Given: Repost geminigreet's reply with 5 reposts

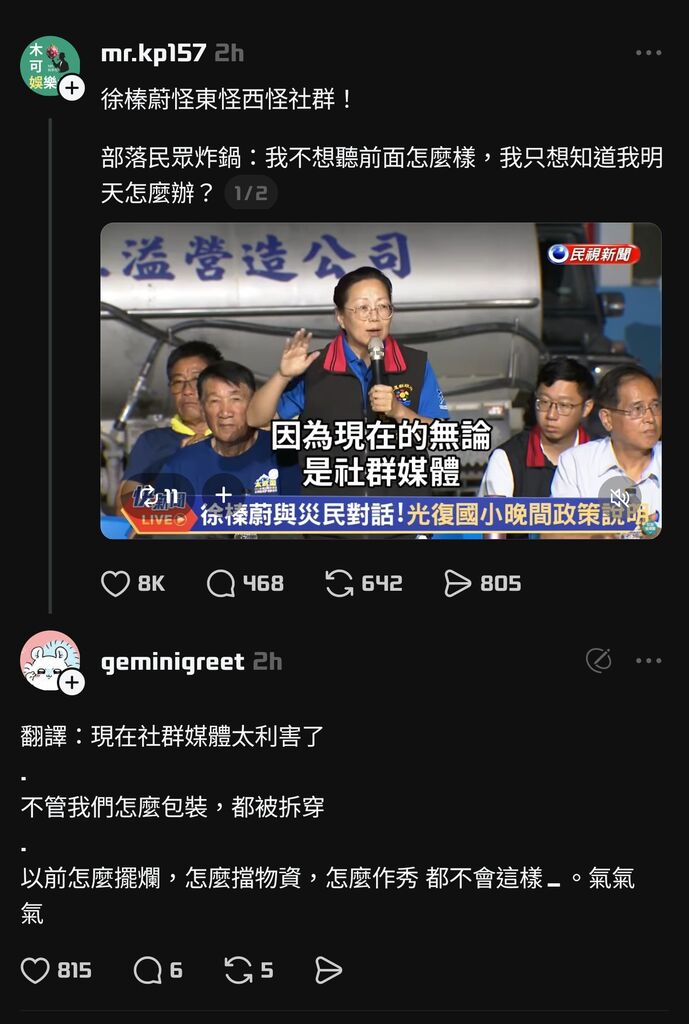Looking at the screenshot, I should tap(238, 970).
